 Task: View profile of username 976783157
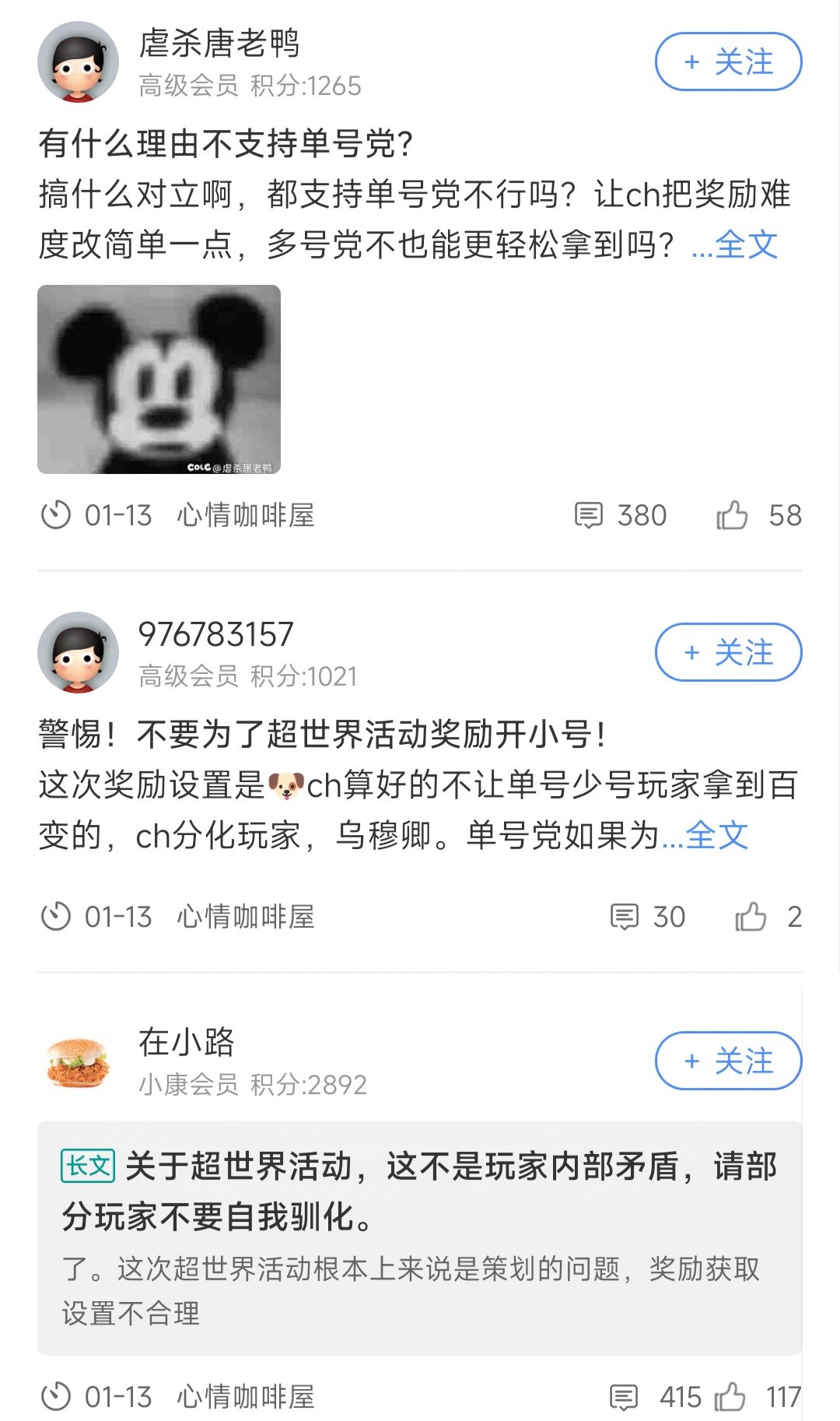(x=216, y=634)
